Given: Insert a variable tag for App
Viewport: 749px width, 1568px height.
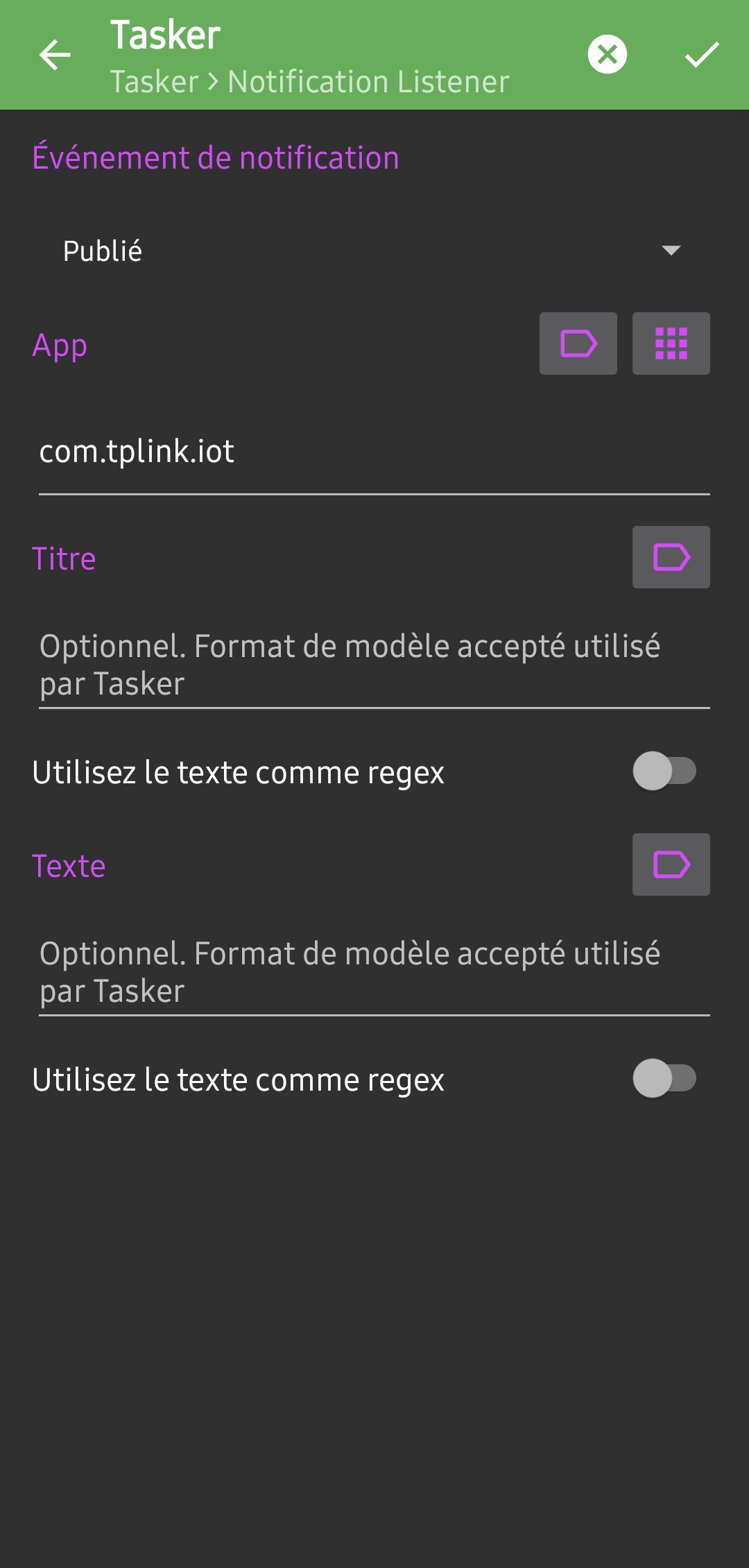Looking at the screenshot, I should pyautogui.click(x=578, y=343).
